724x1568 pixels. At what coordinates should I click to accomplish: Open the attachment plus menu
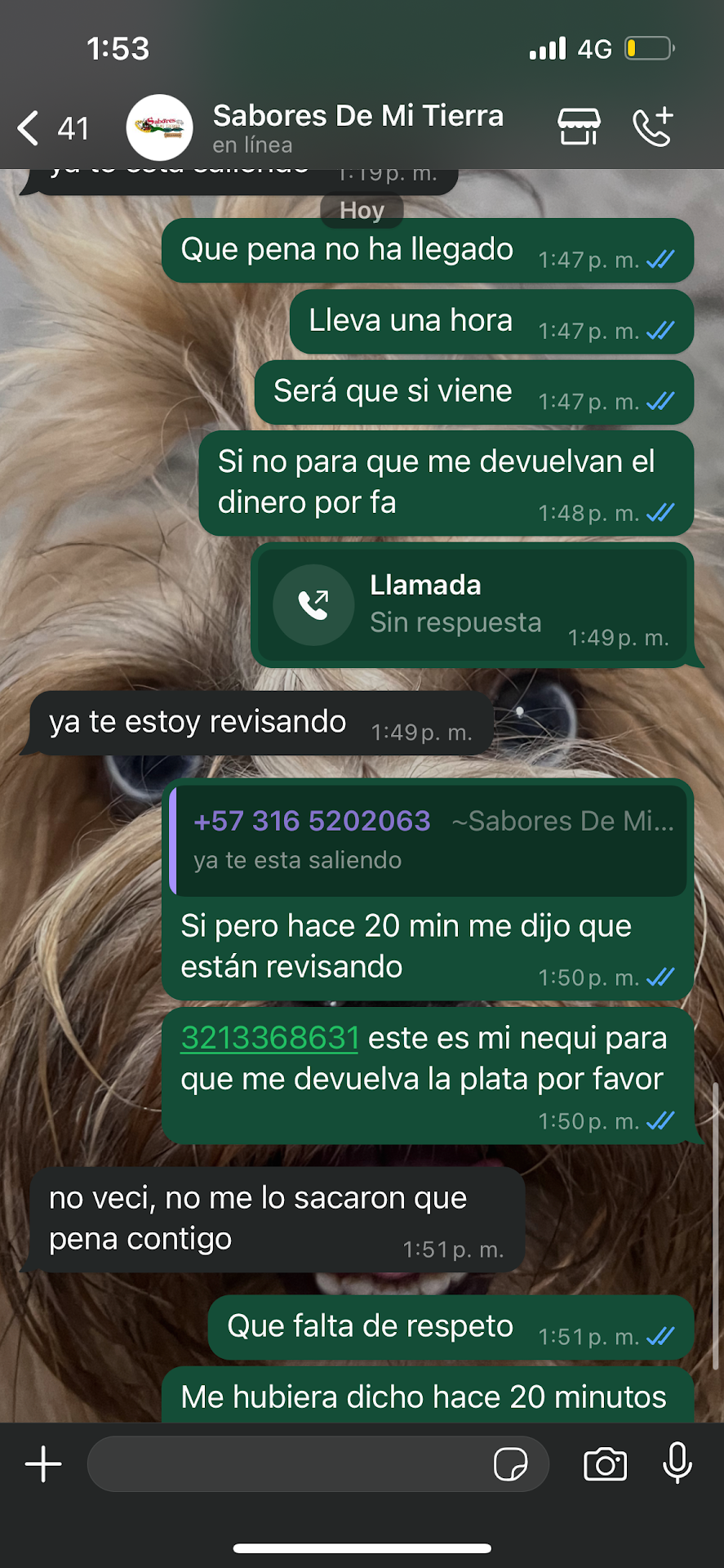pyautogui.click(x=43, y=1464)
